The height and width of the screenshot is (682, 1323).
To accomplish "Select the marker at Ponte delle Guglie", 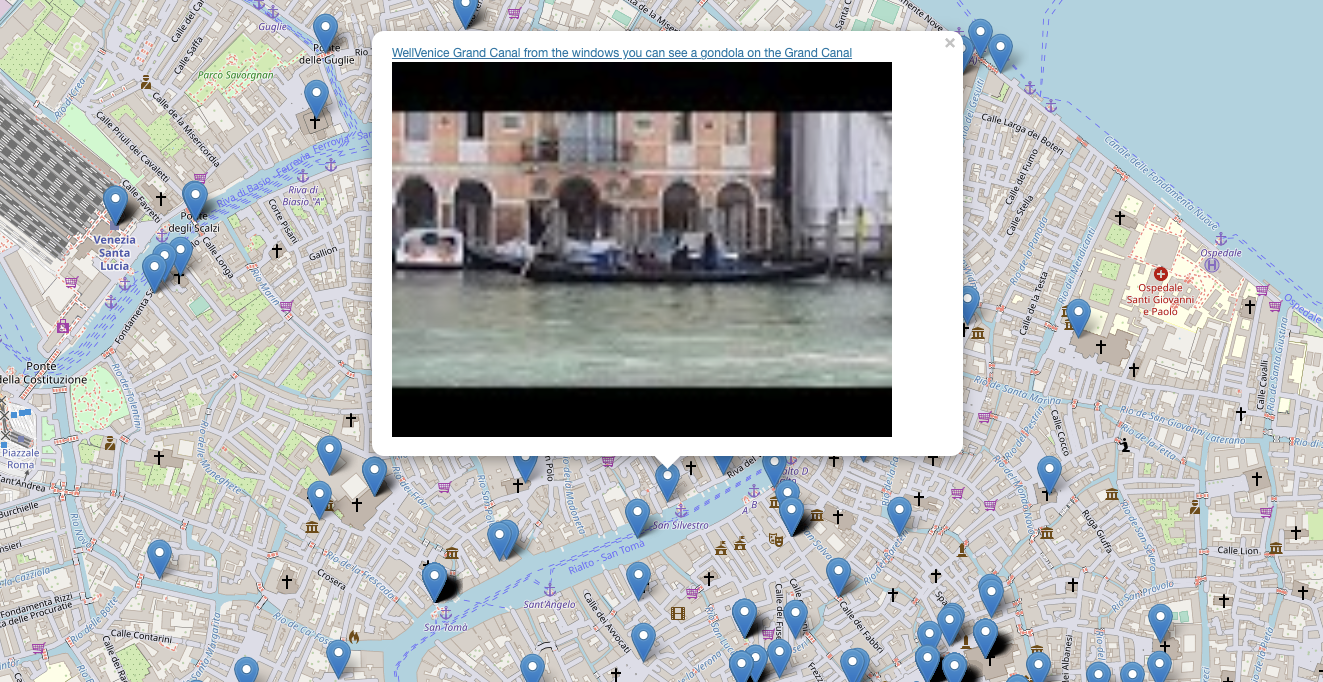I will [325, 30].
